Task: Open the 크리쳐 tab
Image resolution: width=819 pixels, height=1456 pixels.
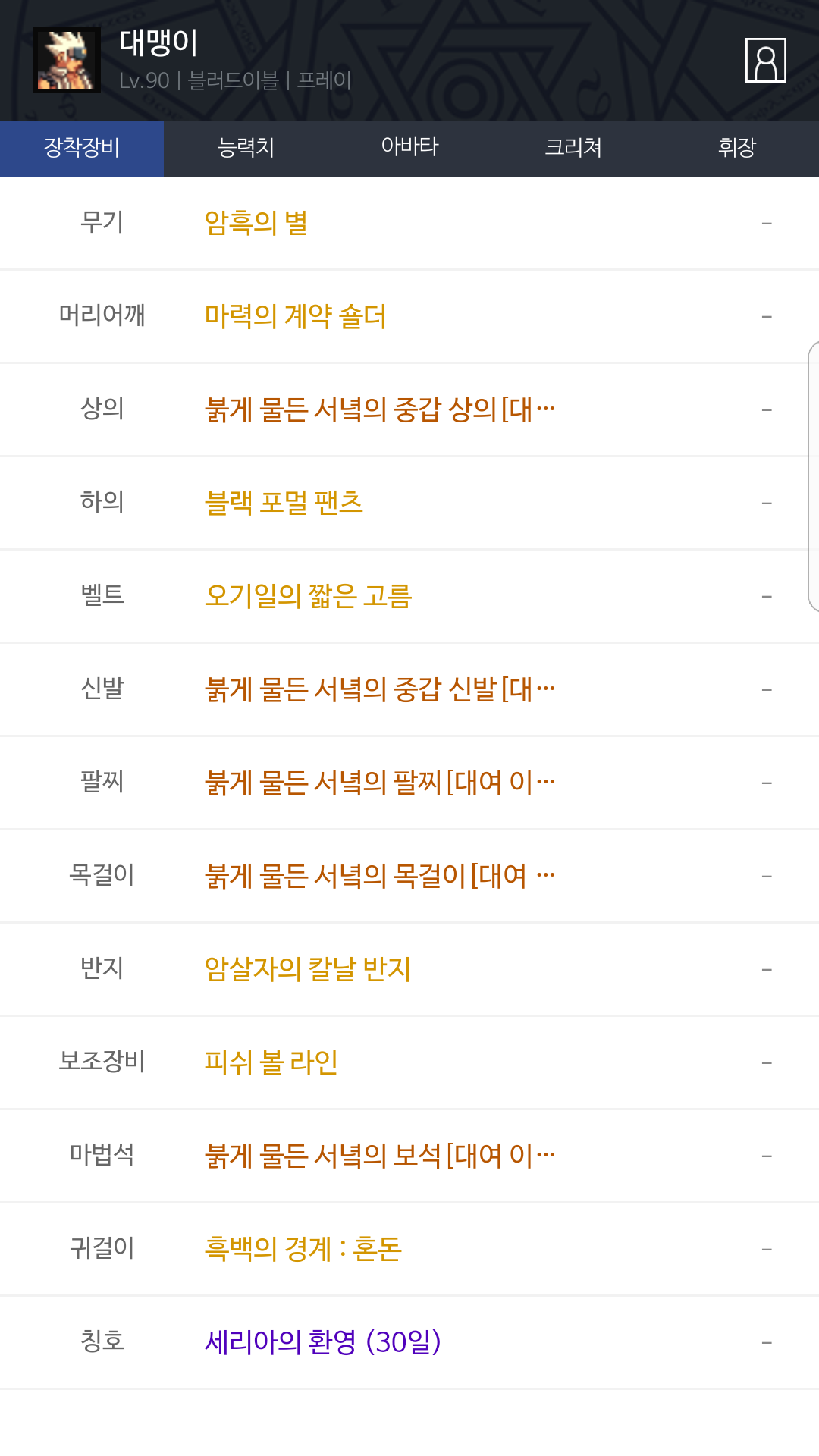Action: point(573,148)
